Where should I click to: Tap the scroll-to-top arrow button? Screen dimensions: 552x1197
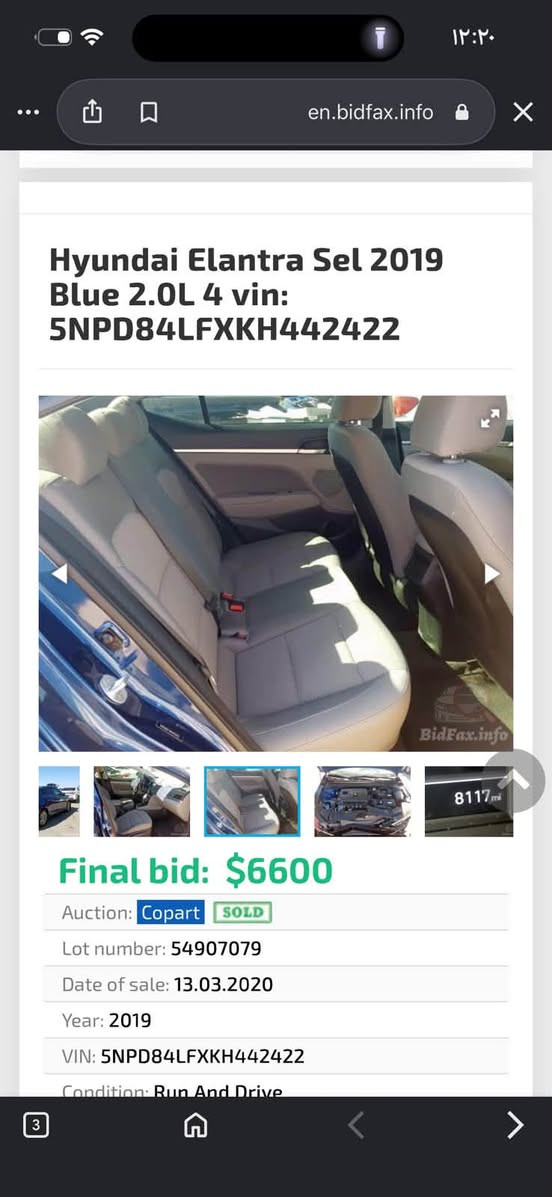[515, 780]
